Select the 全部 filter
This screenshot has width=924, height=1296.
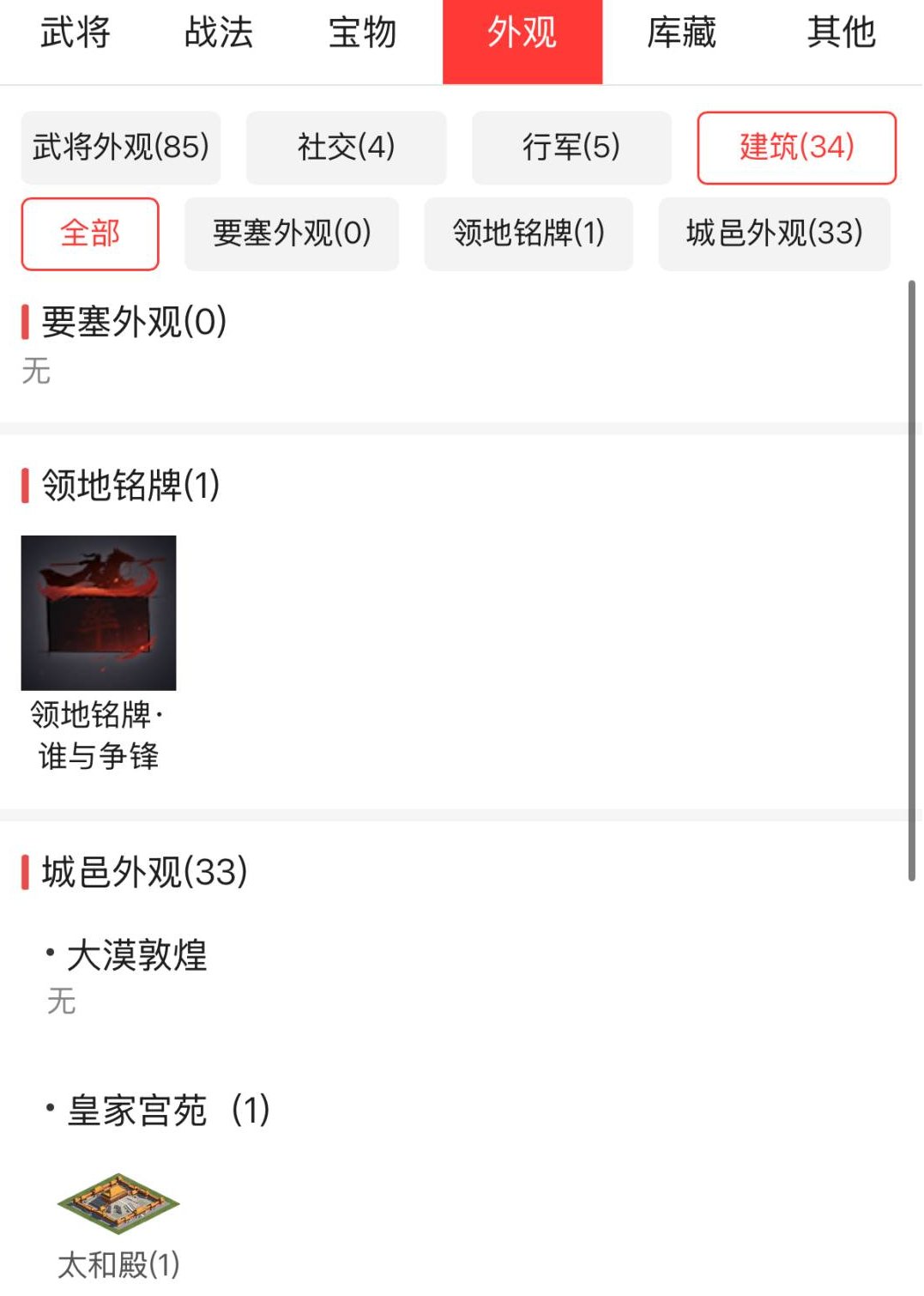(90, 233)
